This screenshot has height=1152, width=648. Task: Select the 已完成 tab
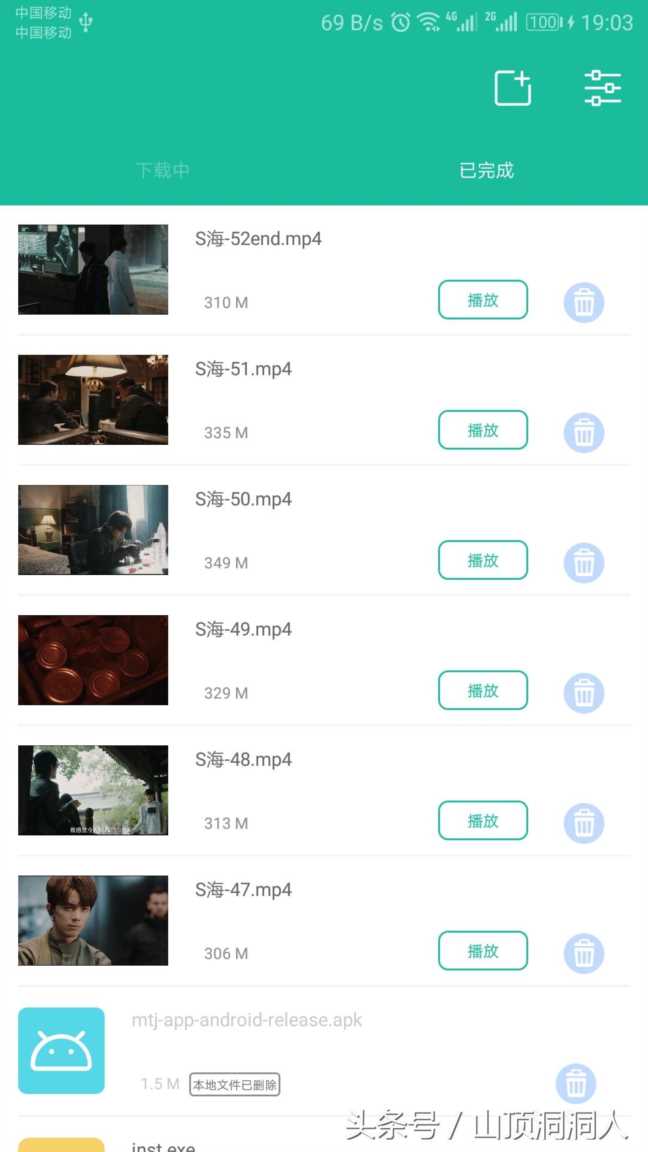[486, 170]
